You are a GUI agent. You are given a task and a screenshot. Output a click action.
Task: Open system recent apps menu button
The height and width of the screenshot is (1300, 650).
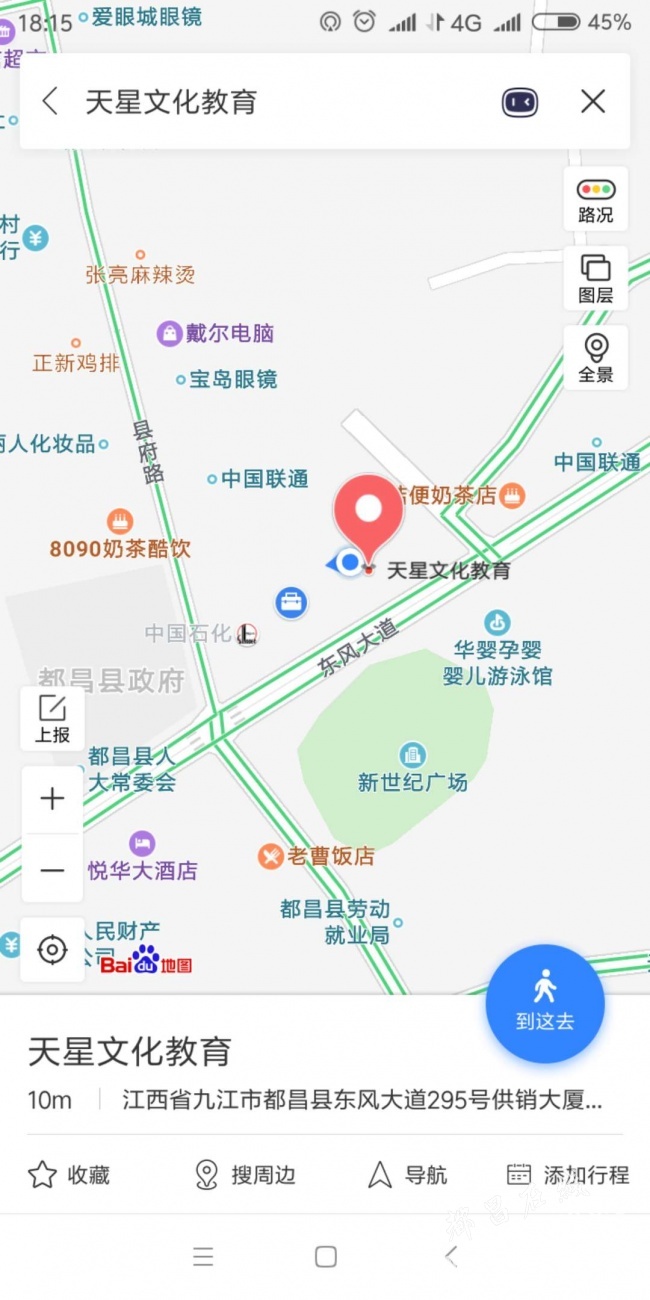203,1257
